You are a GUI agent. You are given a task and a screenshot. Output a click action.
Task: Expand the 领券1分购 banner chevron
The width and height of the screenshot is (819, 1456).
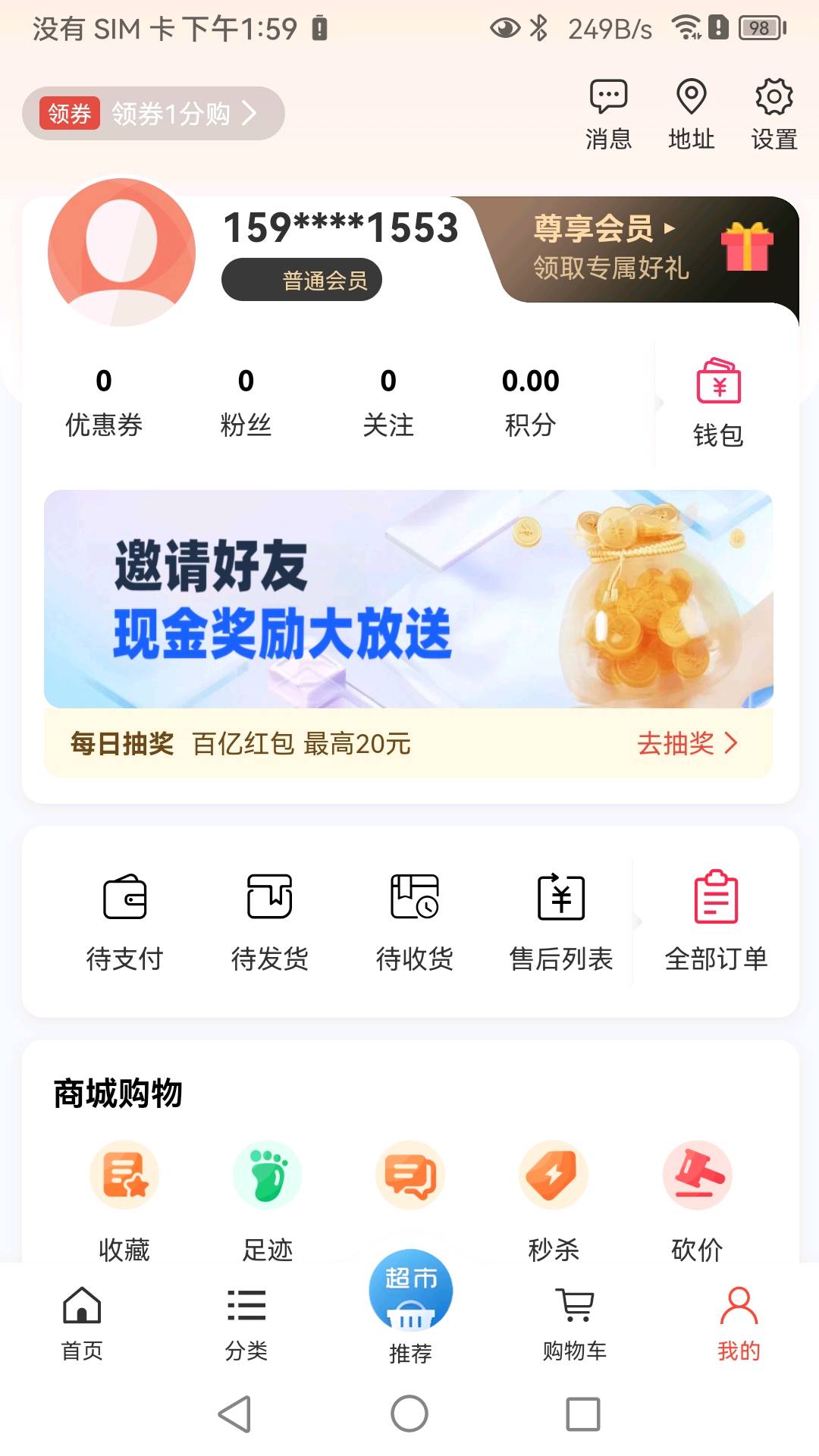(250, 112)
